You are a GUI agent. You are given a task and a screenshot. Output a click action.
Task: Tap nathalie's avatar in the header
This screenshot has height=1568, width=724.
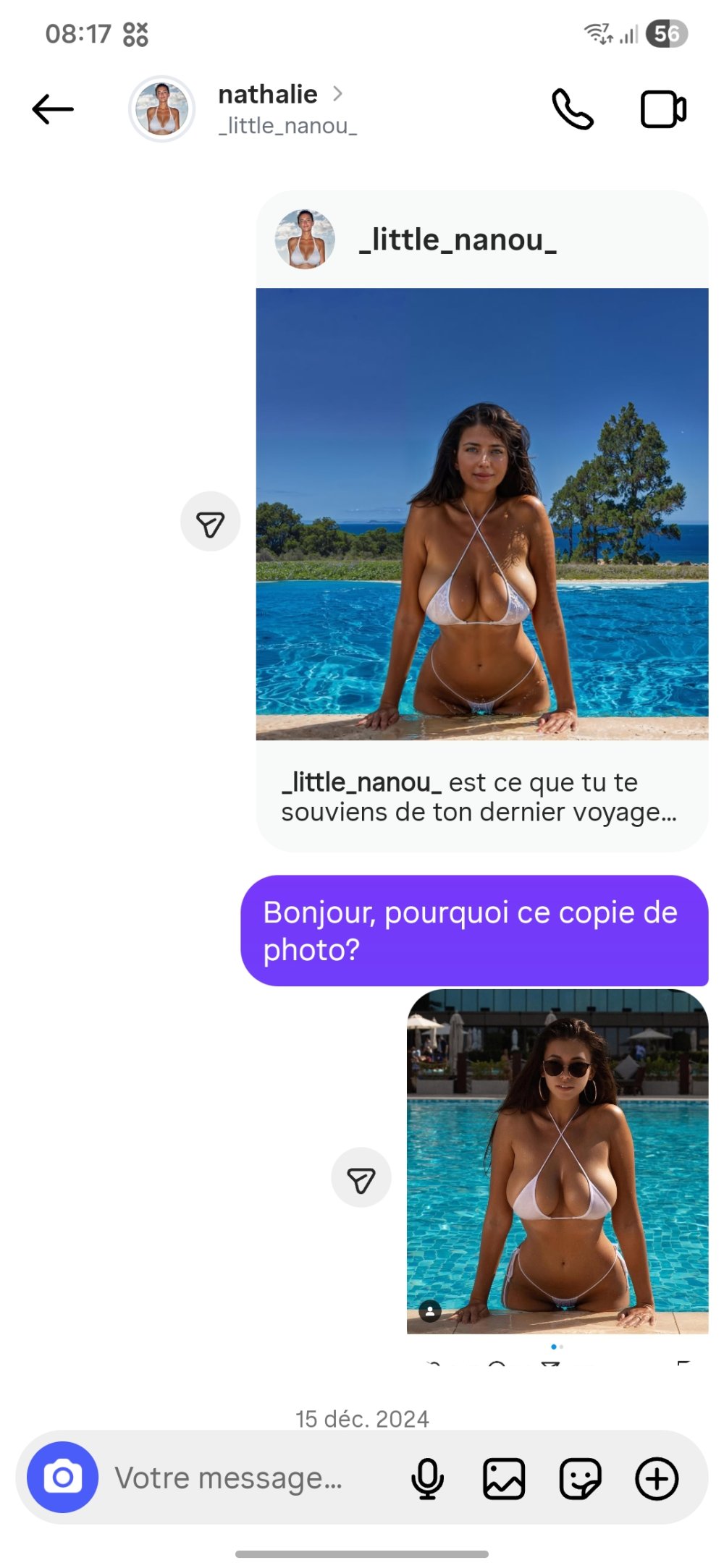point(161,109)
